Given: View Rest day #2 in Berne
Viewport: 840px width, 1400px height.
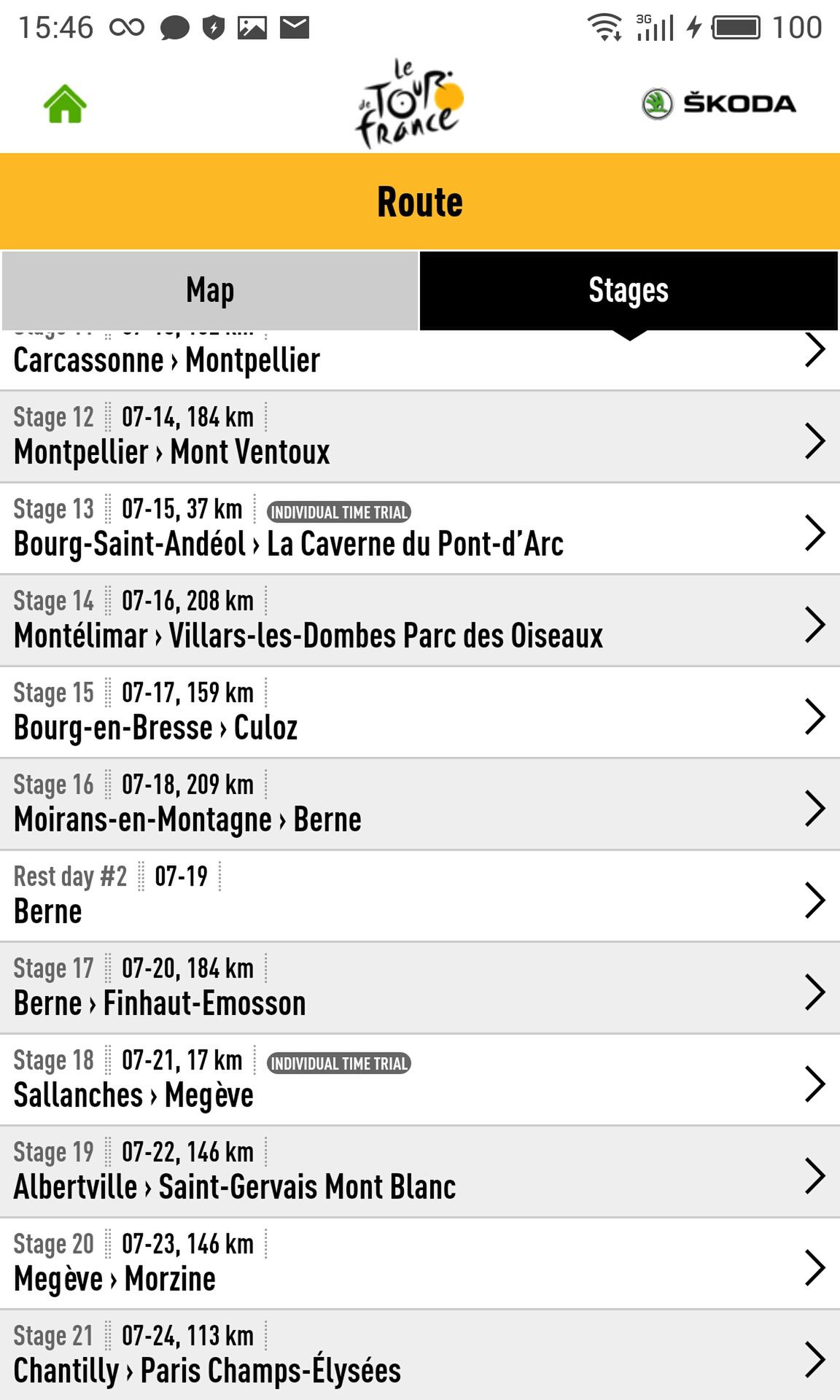Looking at the screenshot, I should pos(420,895).
